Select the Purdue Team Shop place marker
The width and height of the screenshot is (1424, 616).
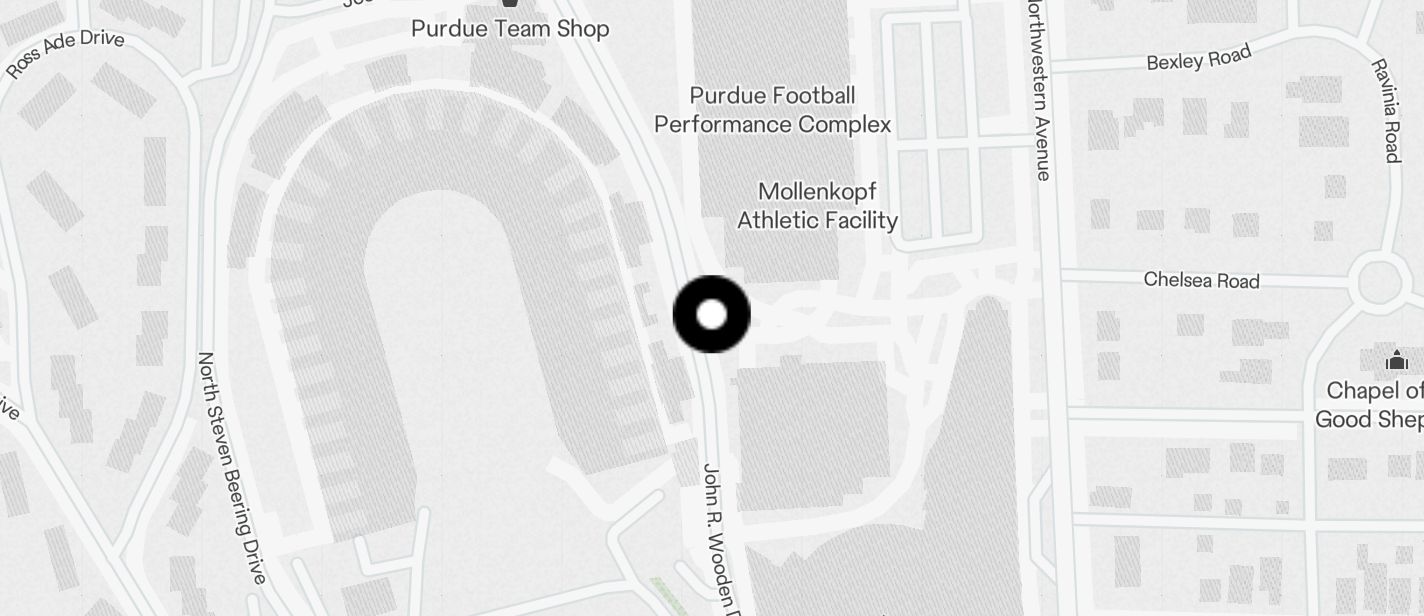[x=510, y=6]
